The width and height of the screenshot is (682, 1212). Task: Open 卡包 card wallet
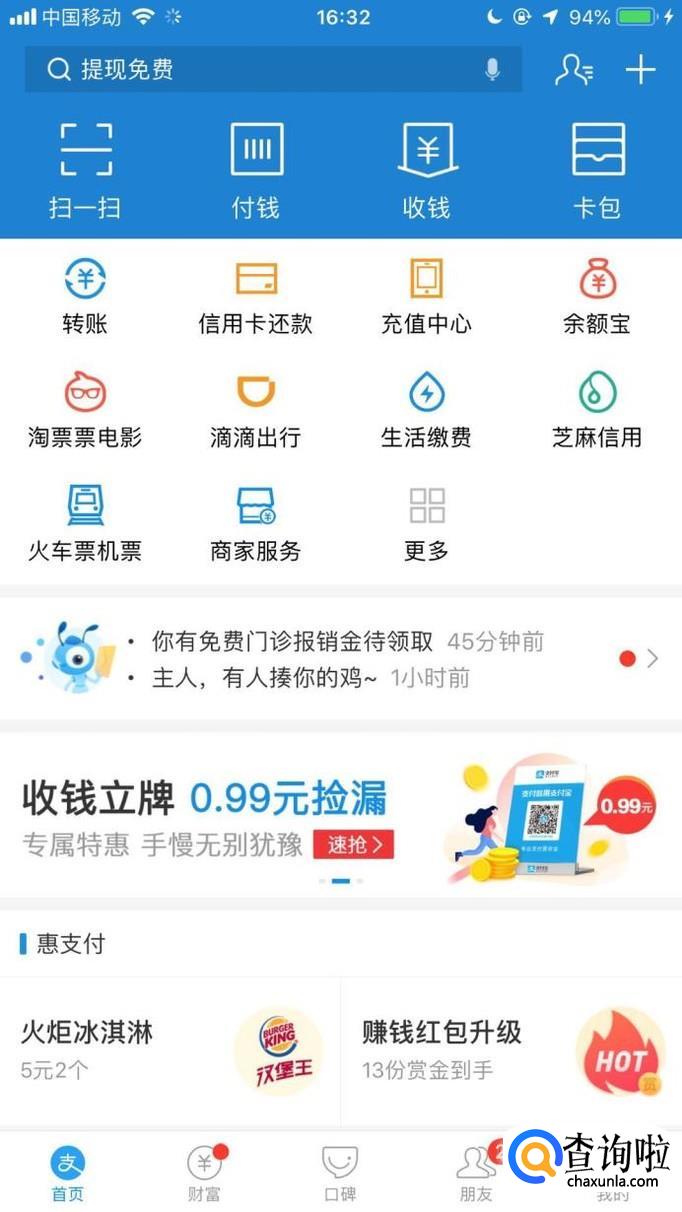598,168
